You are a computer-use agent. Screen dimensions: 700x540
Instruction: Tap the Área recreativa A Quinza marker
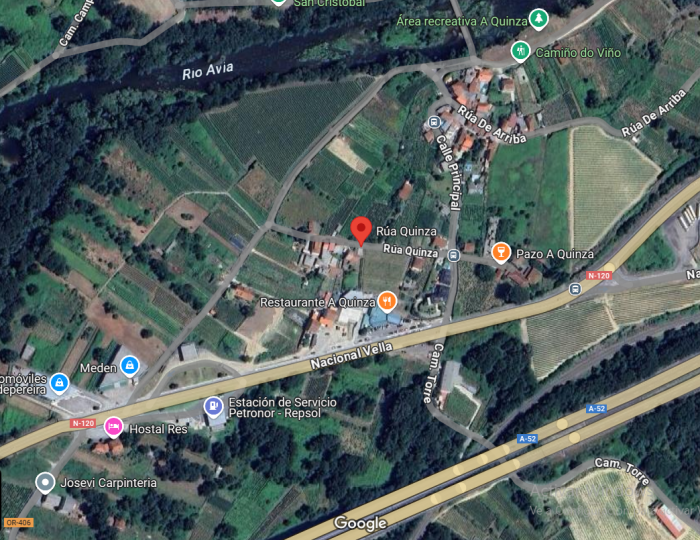pyautogui.click(x=539, y=19)
